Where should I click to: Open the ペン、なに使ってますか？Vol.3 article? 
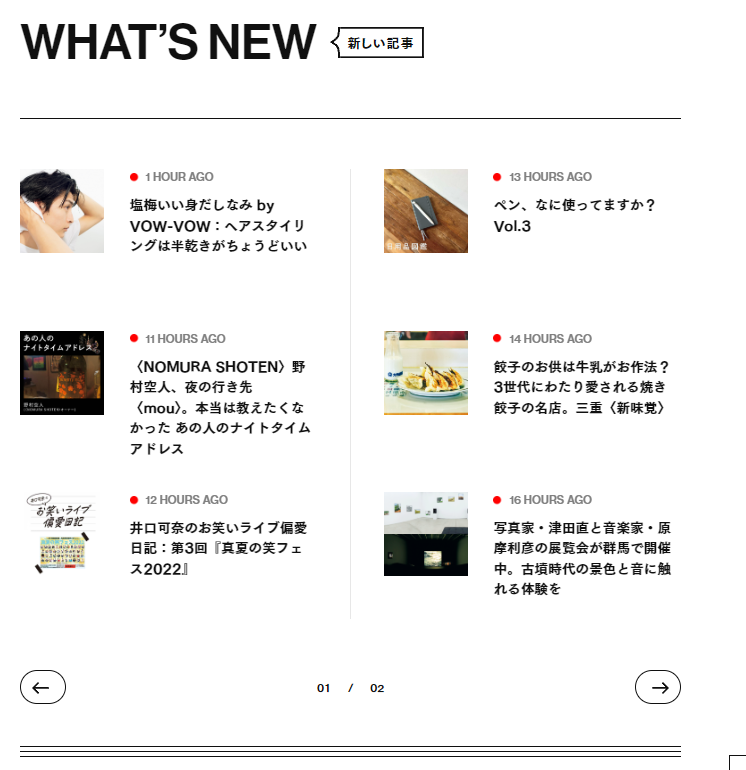click(x=574, y=215)
